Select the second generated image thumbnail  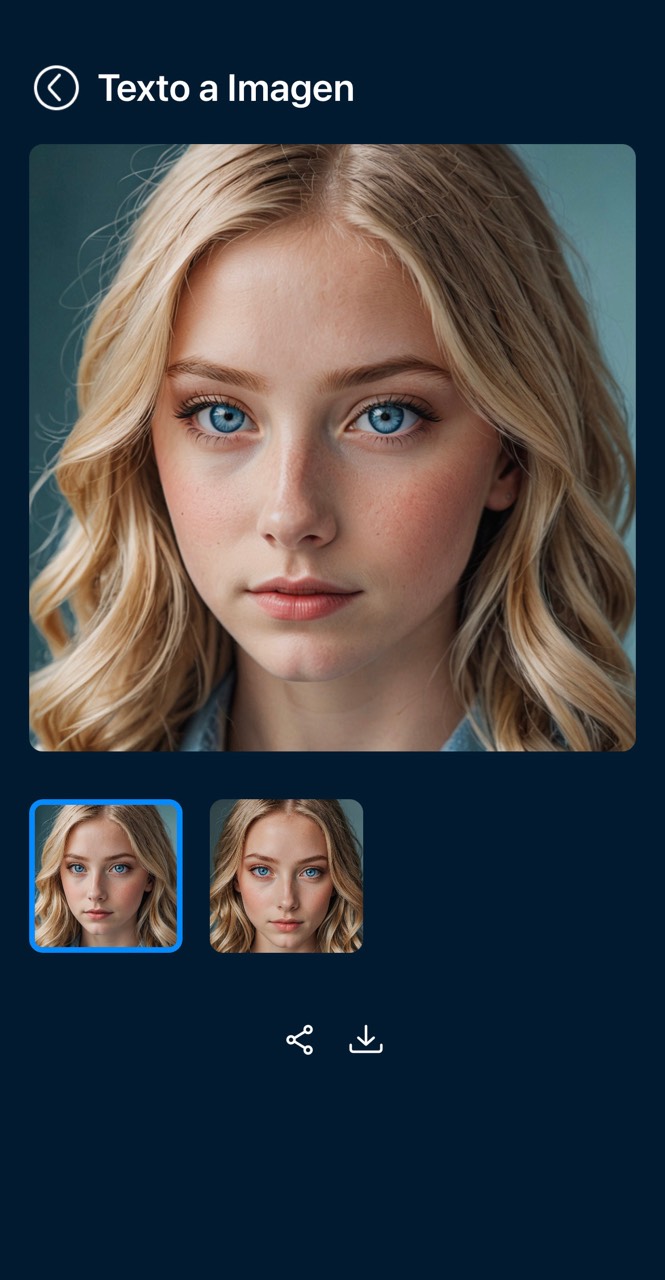coord(286,876)
